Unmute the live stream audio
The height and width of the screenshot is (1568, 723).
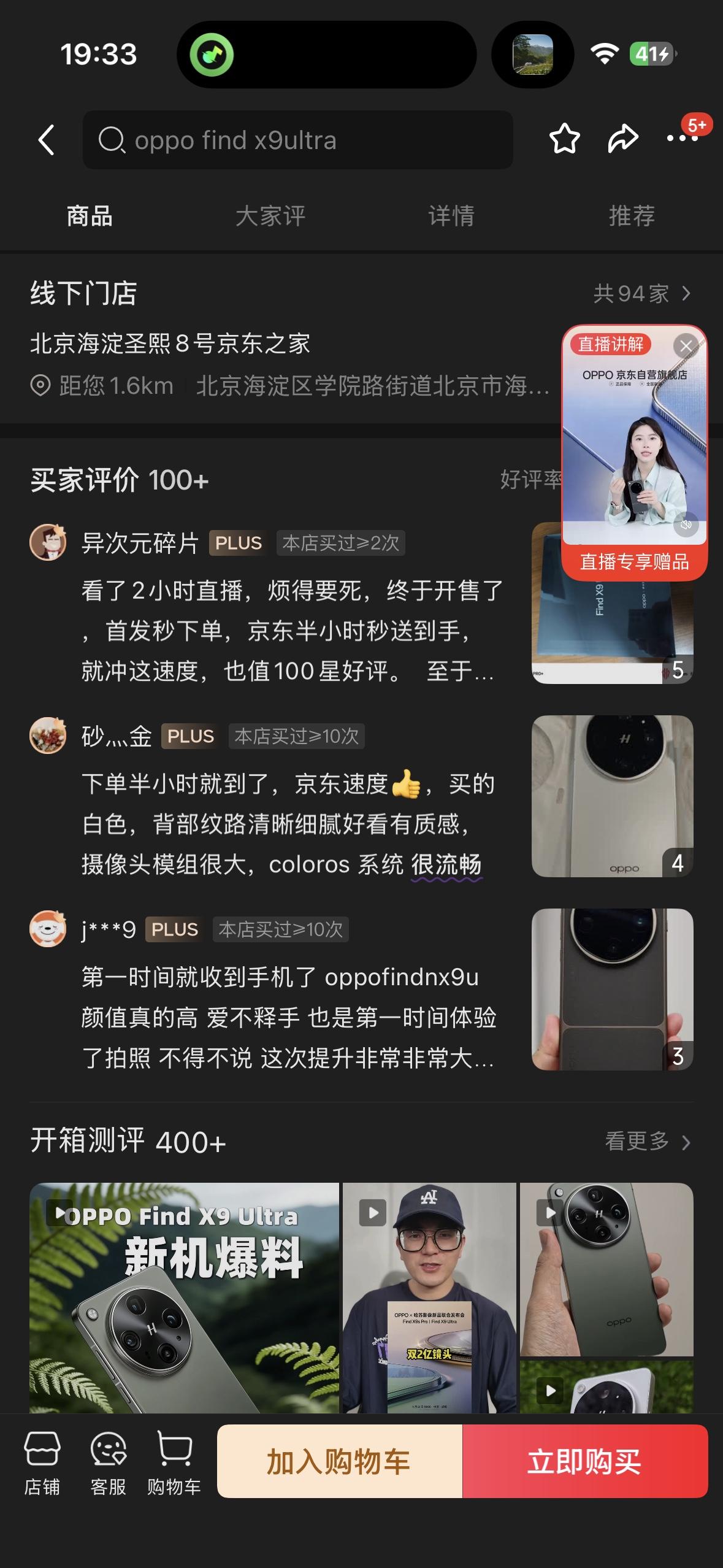686,523
